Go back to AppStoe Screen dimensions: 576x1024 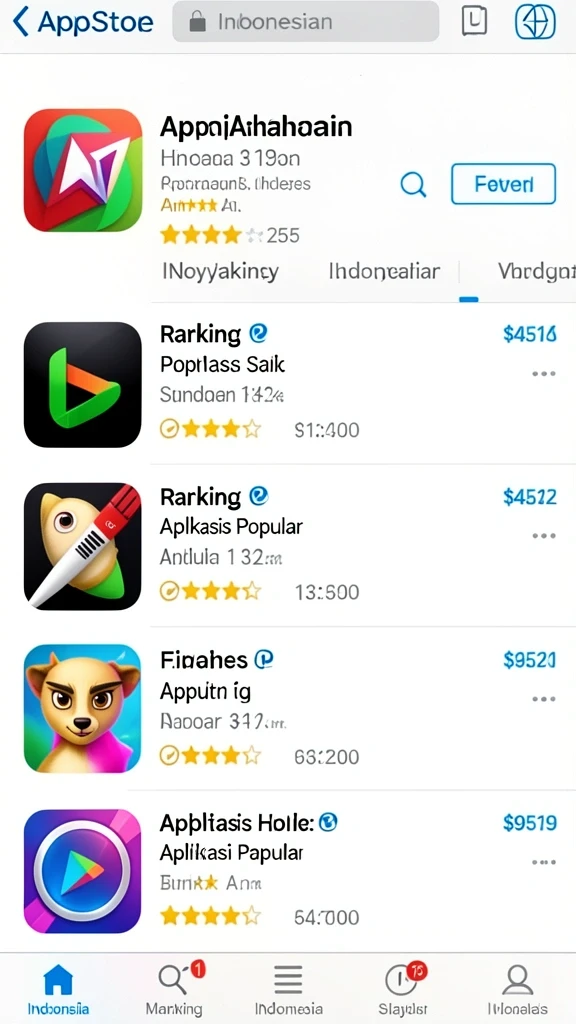(83, 22)
